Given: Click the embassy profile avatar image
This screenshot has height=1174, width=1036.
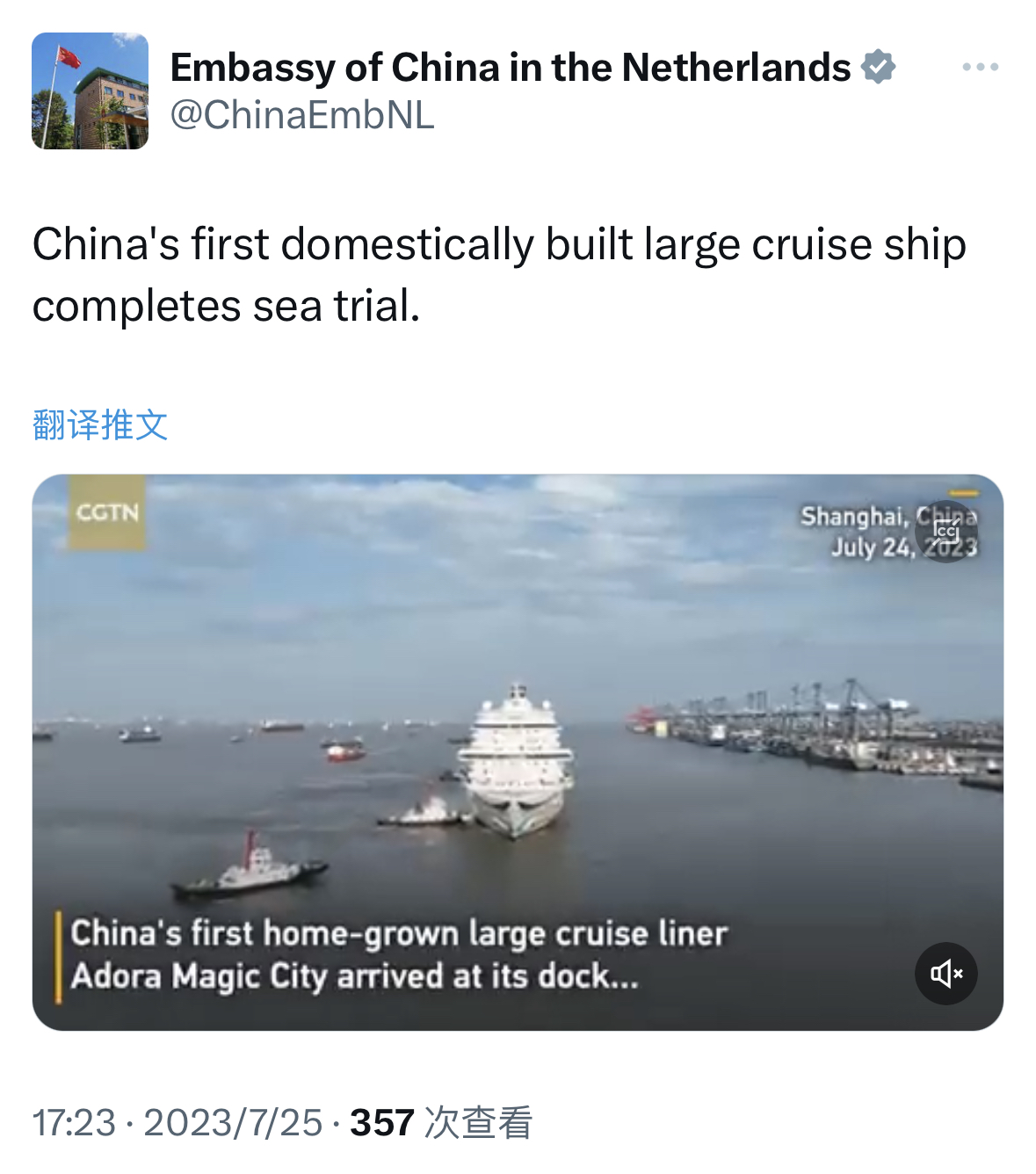Looking at the screenshot, I should [x=90, y=91].
